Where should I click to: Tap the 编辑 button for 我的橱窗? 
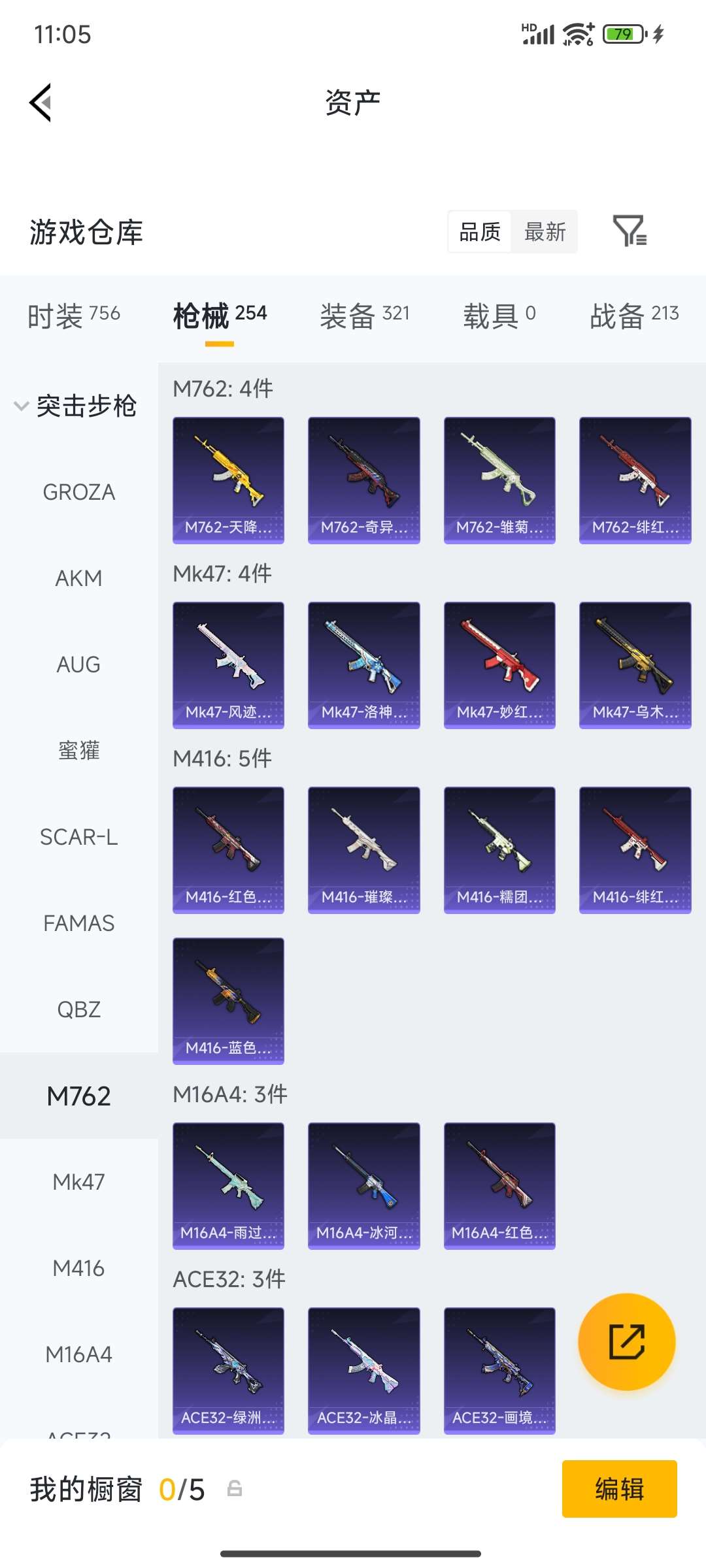pyautogui.click(x=619, y=1489)
